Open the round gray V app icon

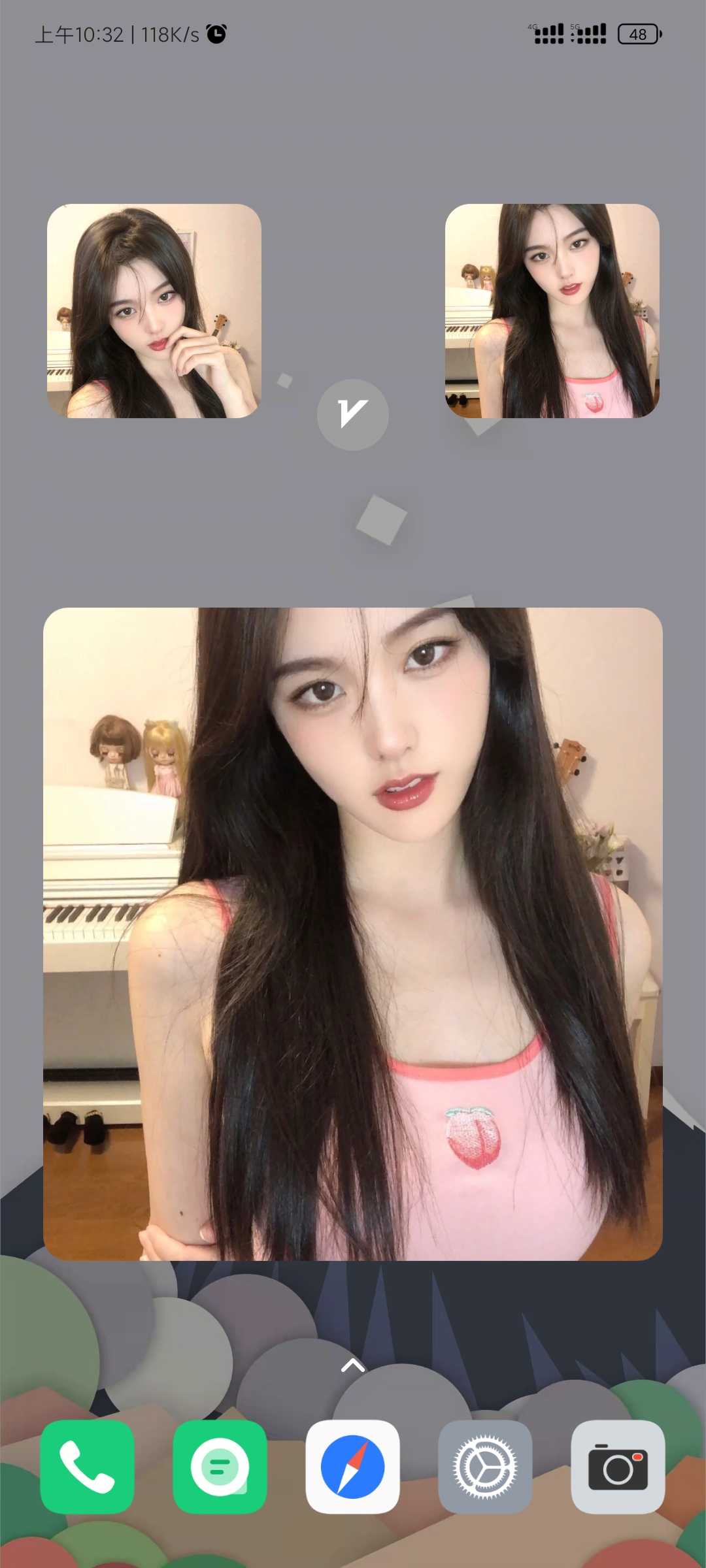click(353, 415)
